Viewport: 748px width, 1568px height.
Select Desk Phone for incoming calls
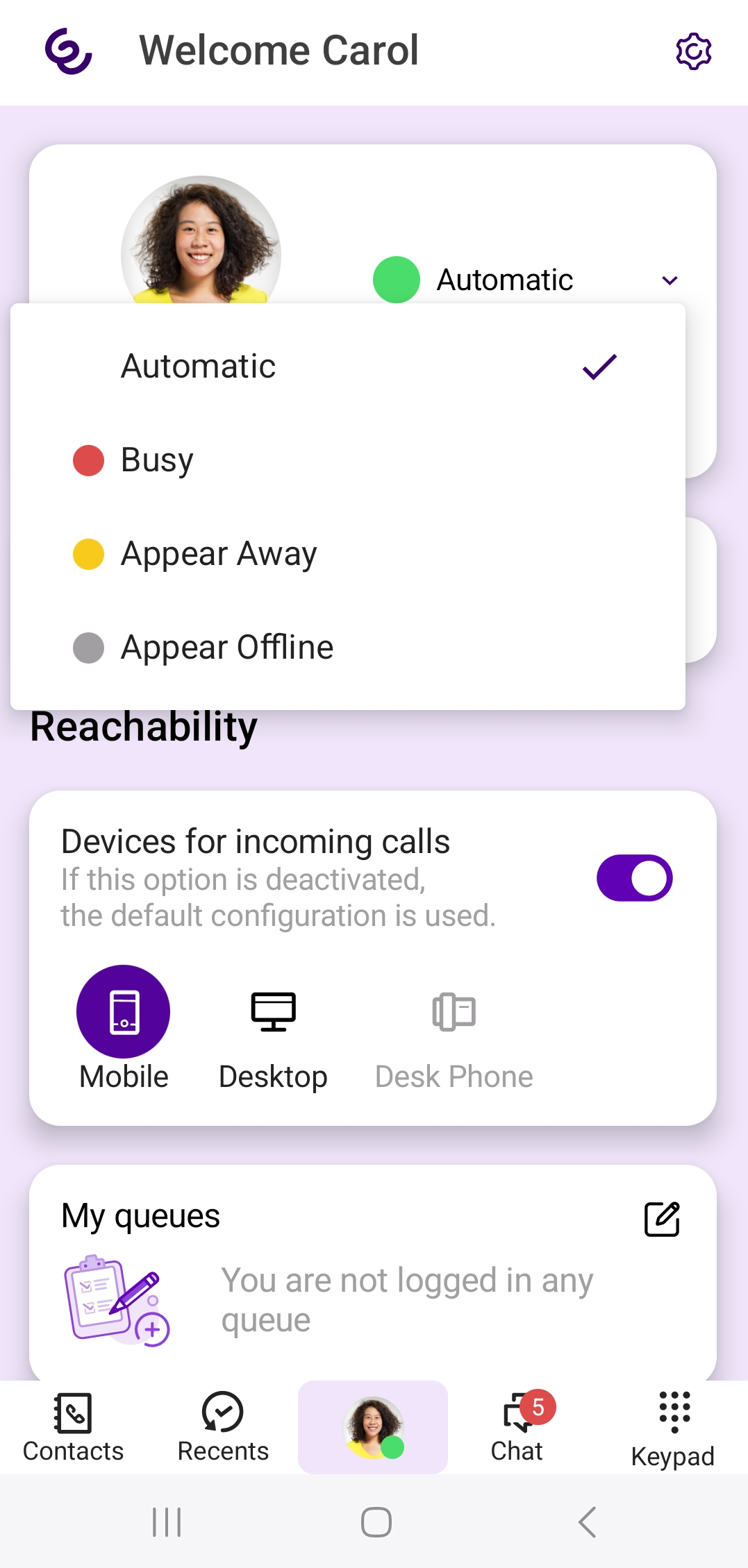(x=454, y=1011)
